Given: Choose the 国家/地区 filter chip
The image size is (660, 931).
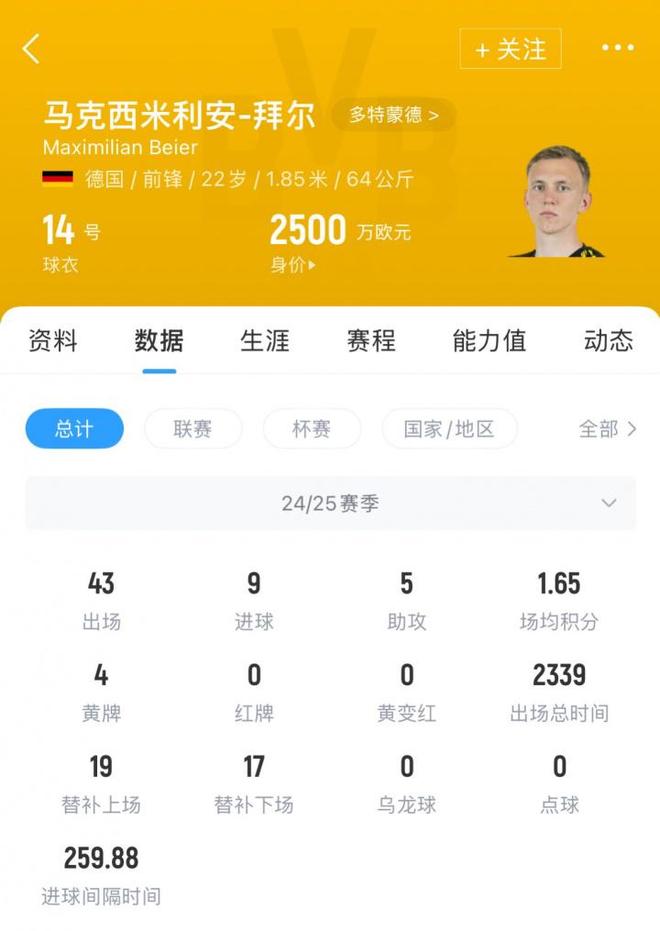Looking at the screenshot, I should tap(449, 429).
